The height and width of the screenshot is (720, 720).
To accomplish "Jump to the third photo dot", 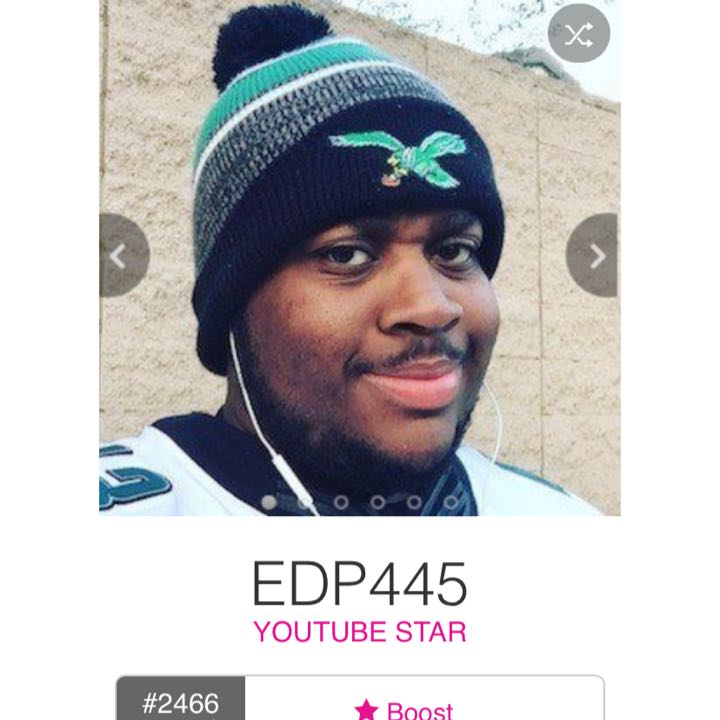I will pyautogui.click(x=341, y=502).
